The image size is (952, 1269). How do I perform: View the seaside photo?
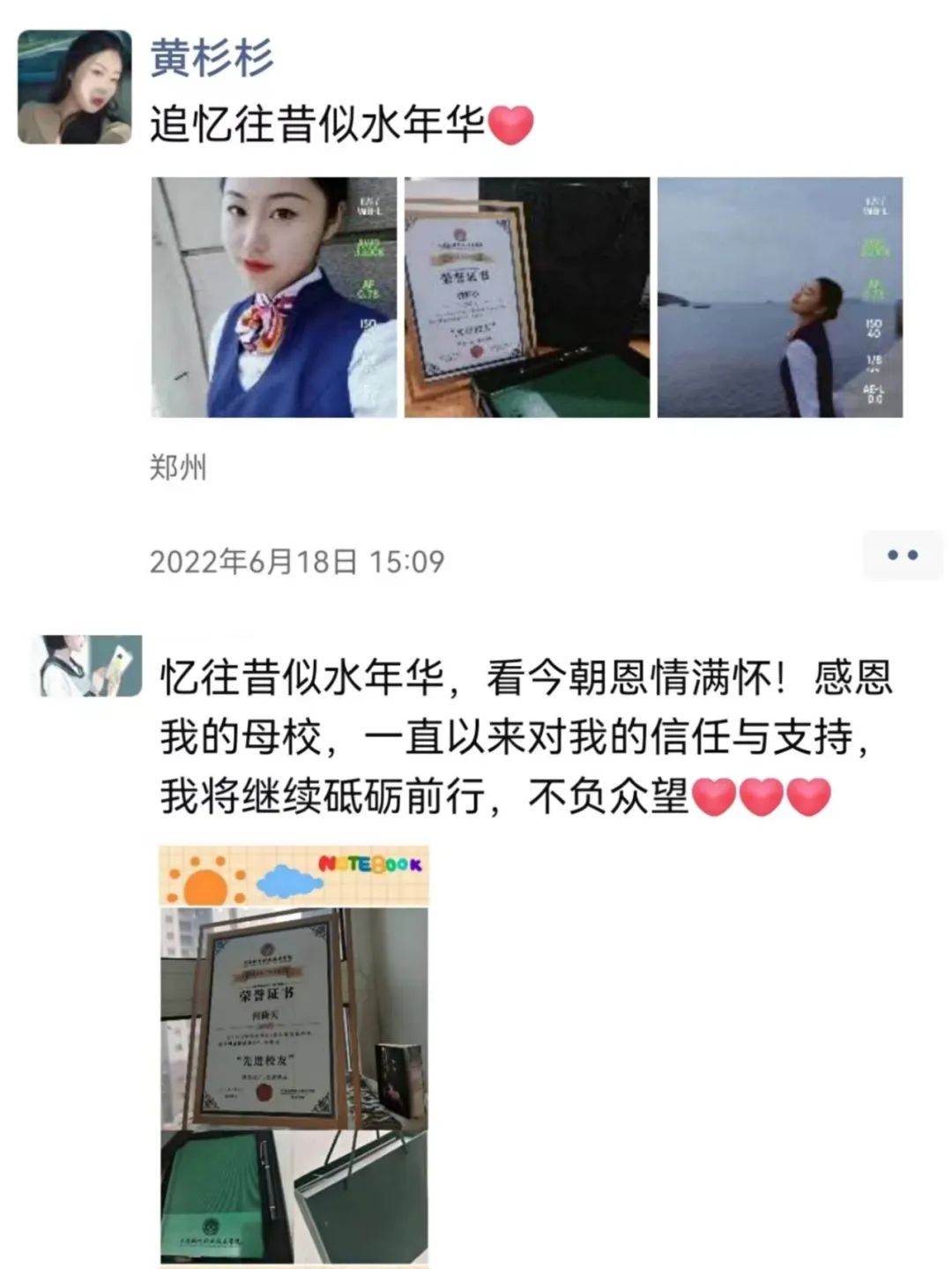(x=780, y=297)
